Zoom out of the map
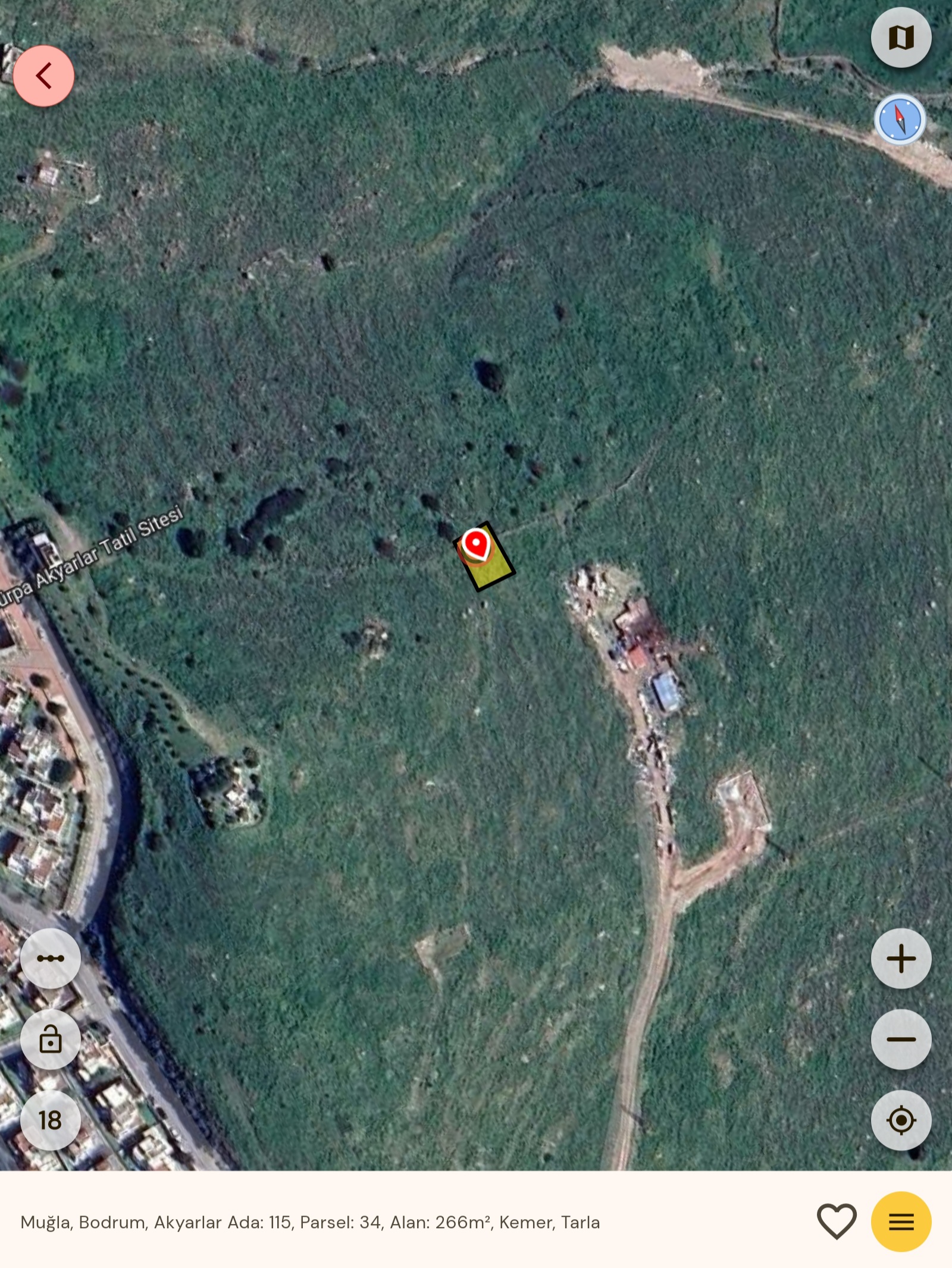The width and height of the screenshot is (952, 1268). pos(901,1040)
